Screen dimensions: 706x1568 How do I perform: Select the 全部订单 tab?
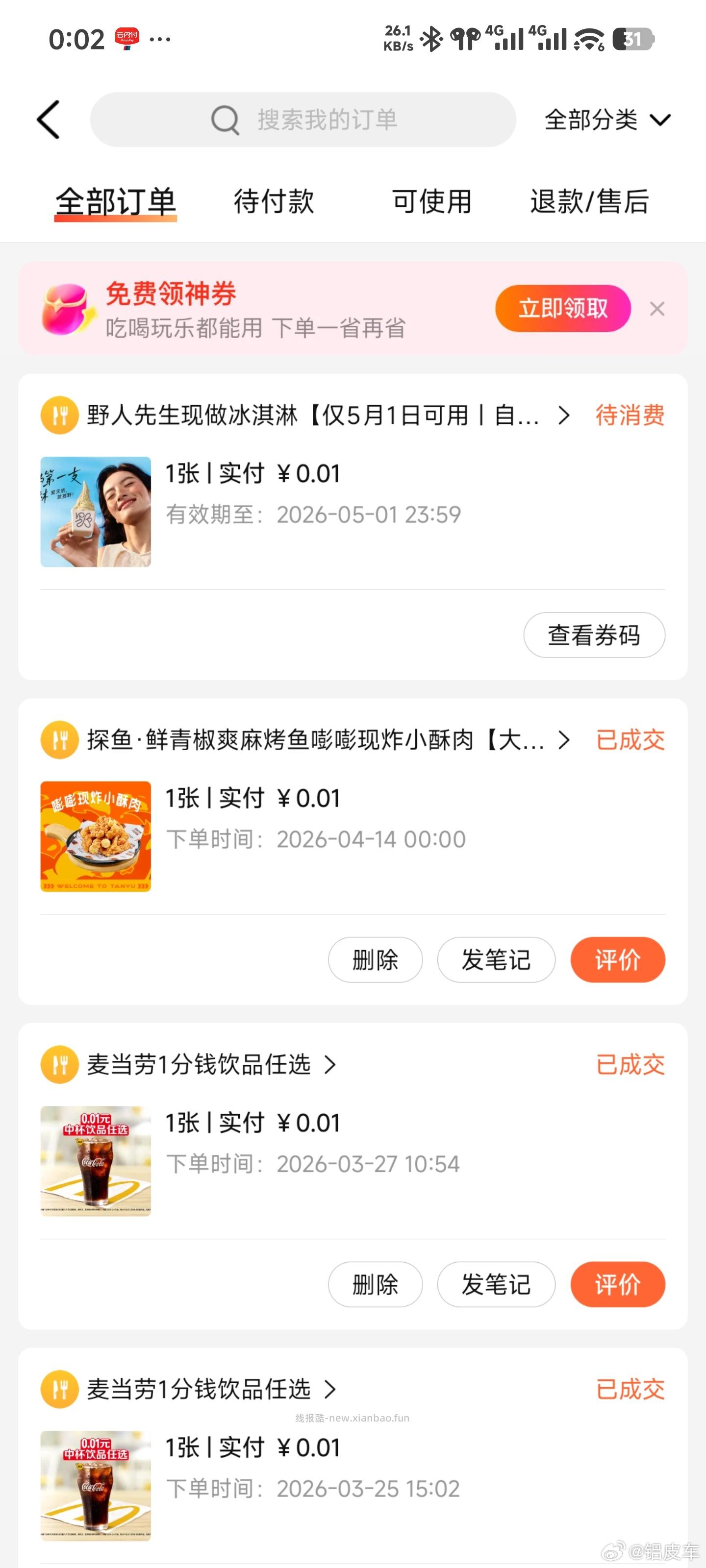[x=116, y=201]
